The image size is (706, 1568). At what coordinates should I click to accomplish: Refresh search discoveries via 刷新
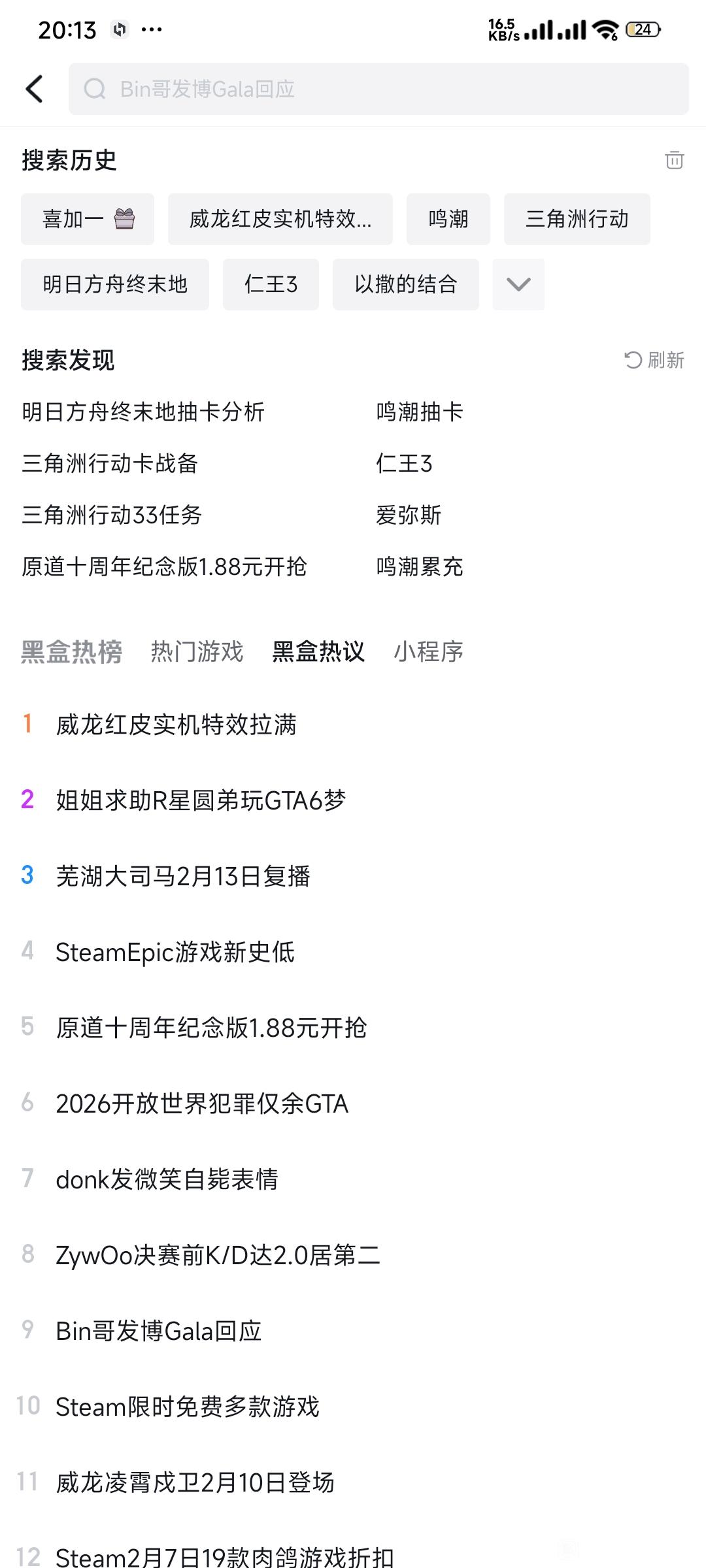[x=654, y=360]
